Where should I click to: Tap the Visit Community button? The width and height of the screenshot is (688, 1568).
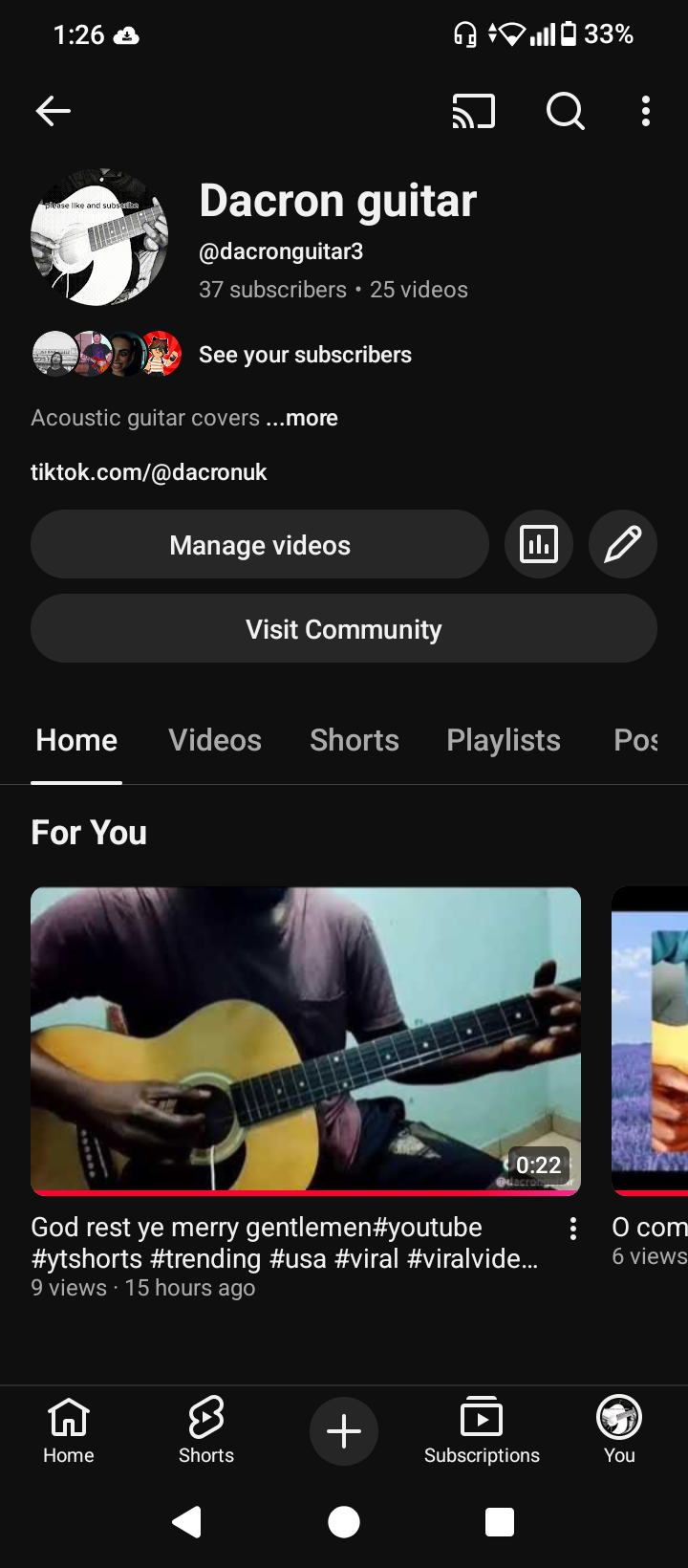coord(344,629)
